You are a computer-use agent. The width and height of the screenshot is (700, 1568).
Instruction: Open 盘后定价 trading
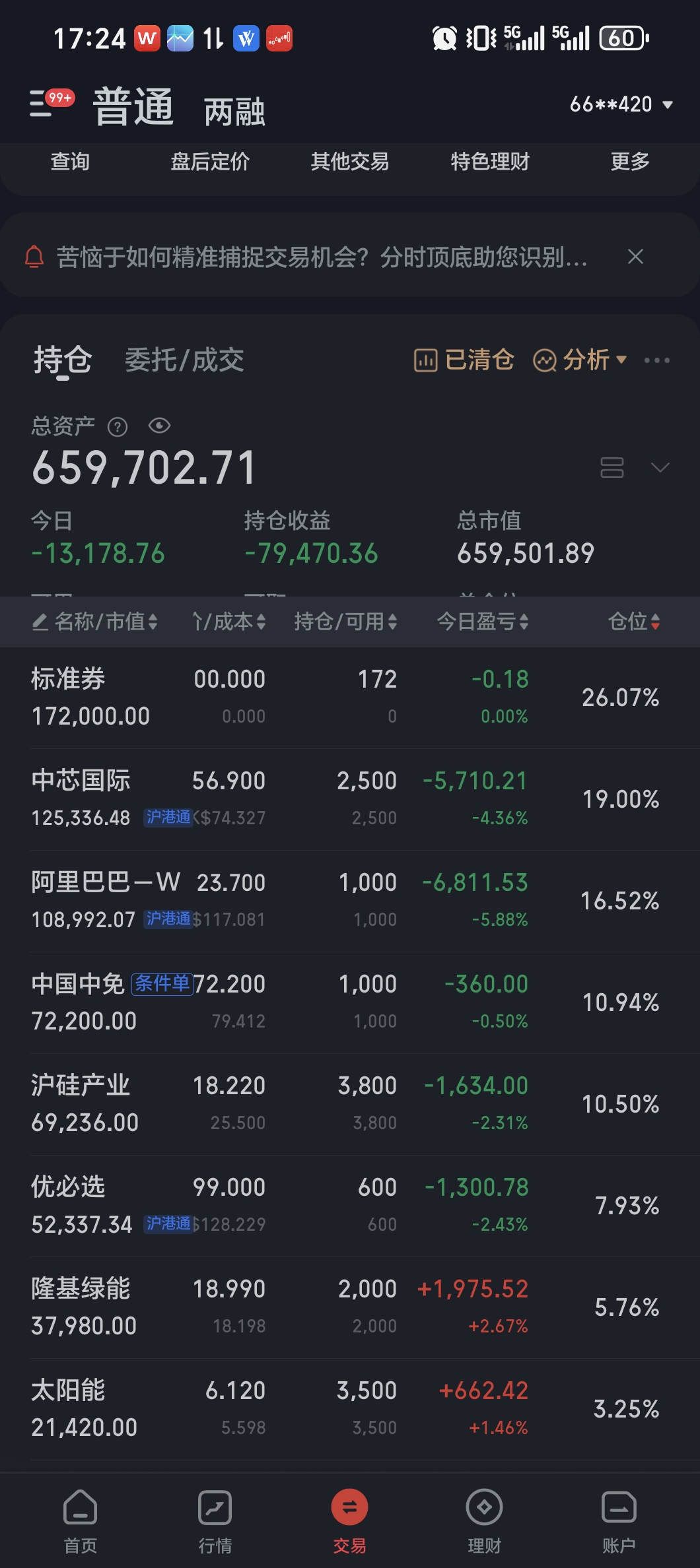click(210, 161)
